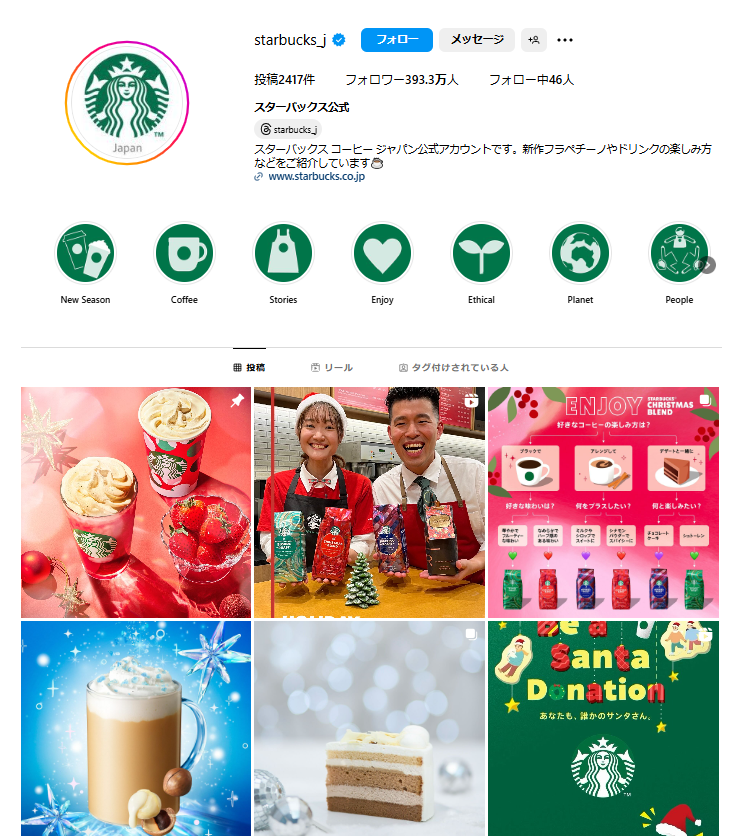
Task: Switch to the タグ付けされている人 tab
Action: [x=453, y=368]
